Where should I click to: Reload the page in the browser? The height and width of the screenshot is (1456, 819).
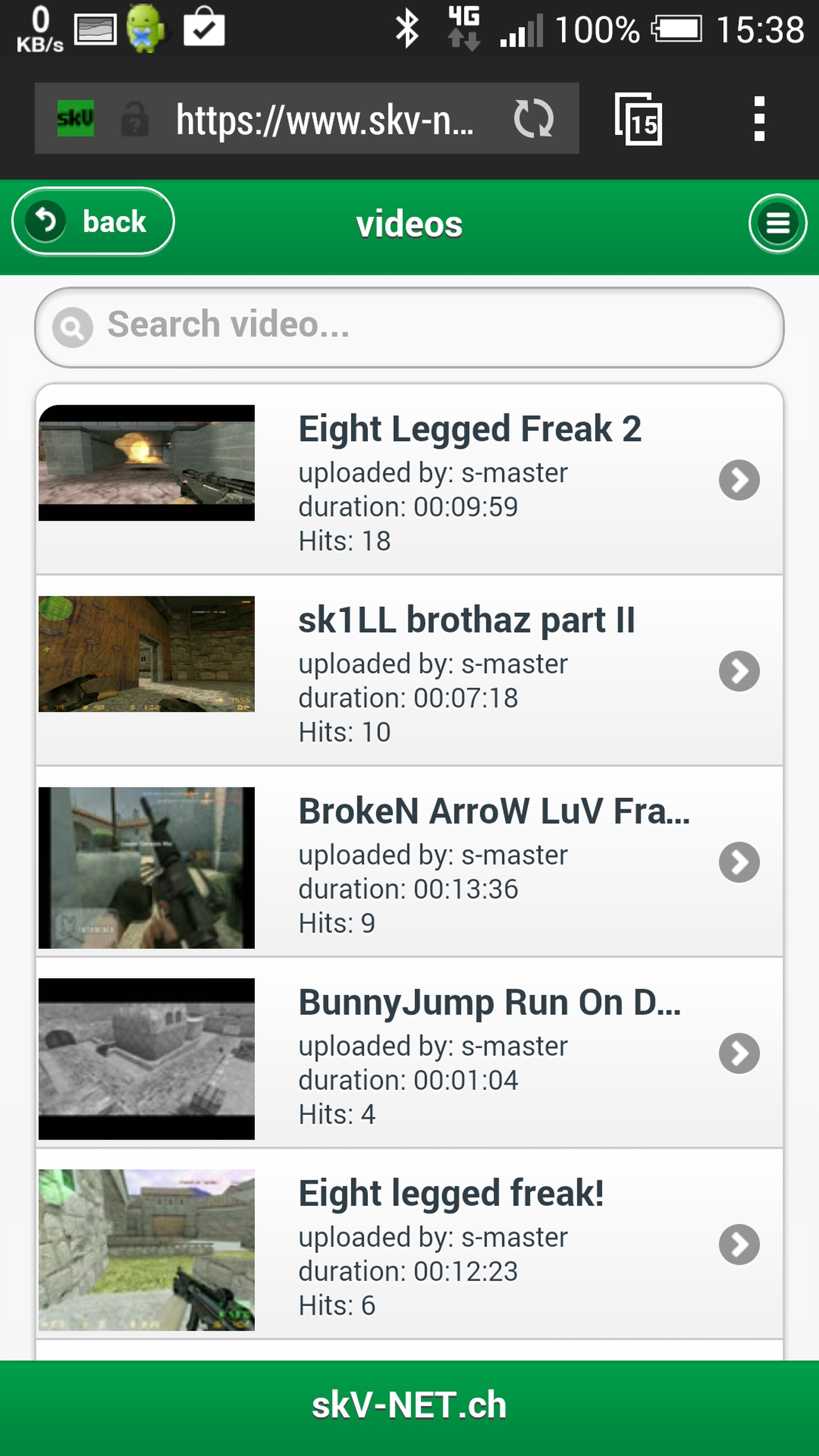click(x=533, y=119)
